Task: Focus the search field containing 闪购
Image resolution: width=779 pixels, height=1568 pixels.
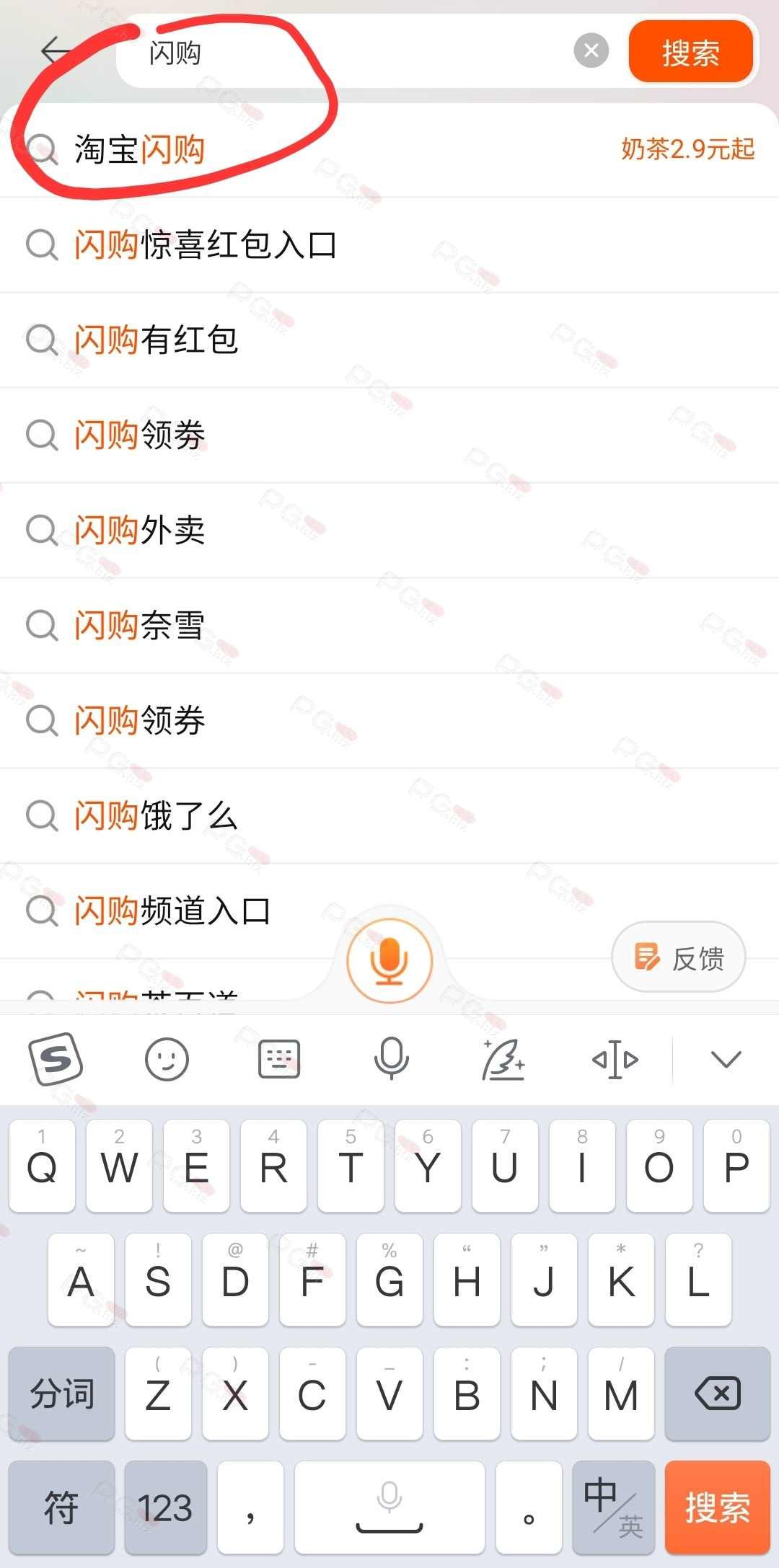Action: pyautogui.click(x=346, y=52)
